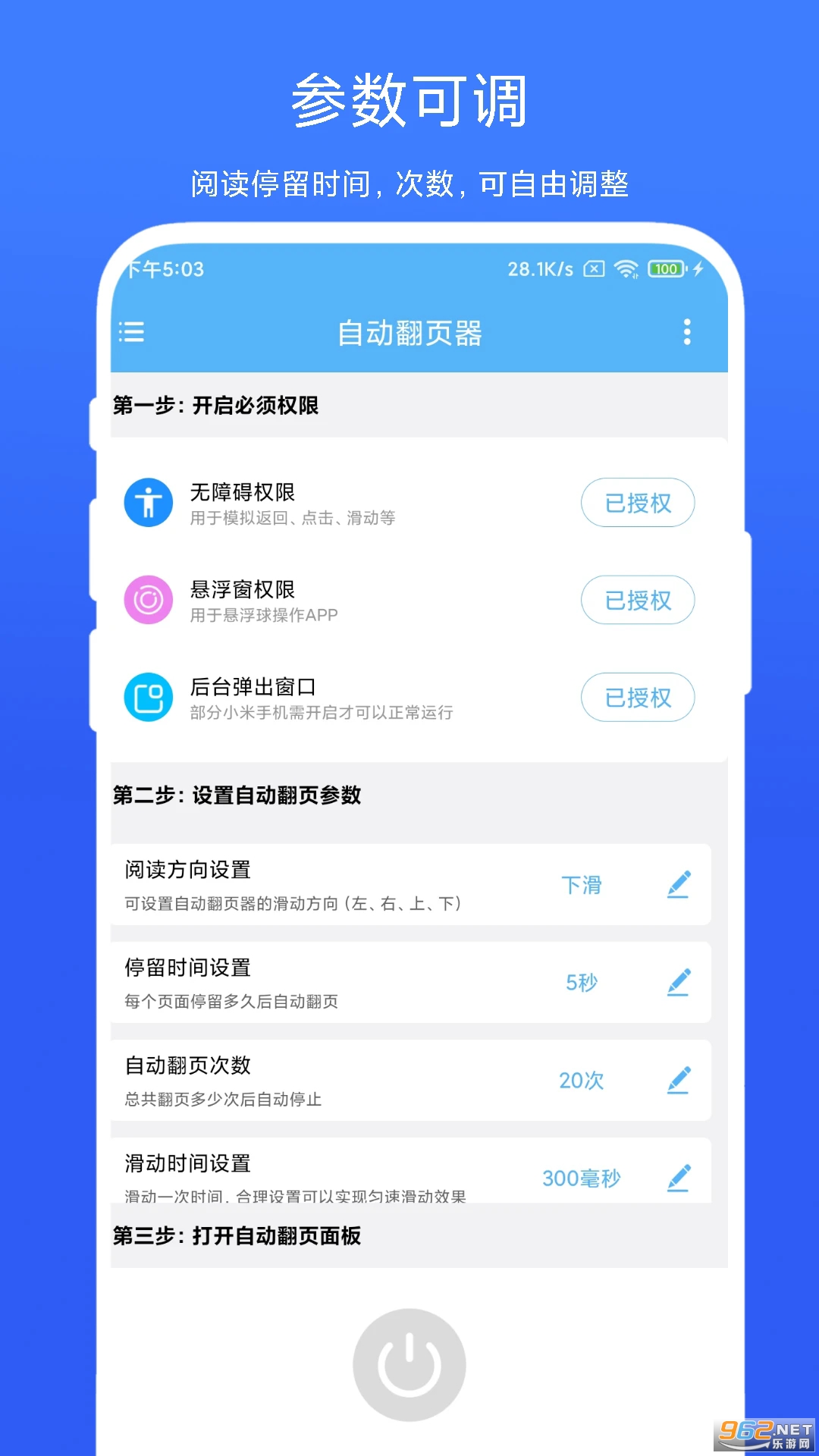The width and height of the screenshot is (819, 1456).
Task: Select the 自动翻页器 title bar
Action: [409, 331]
